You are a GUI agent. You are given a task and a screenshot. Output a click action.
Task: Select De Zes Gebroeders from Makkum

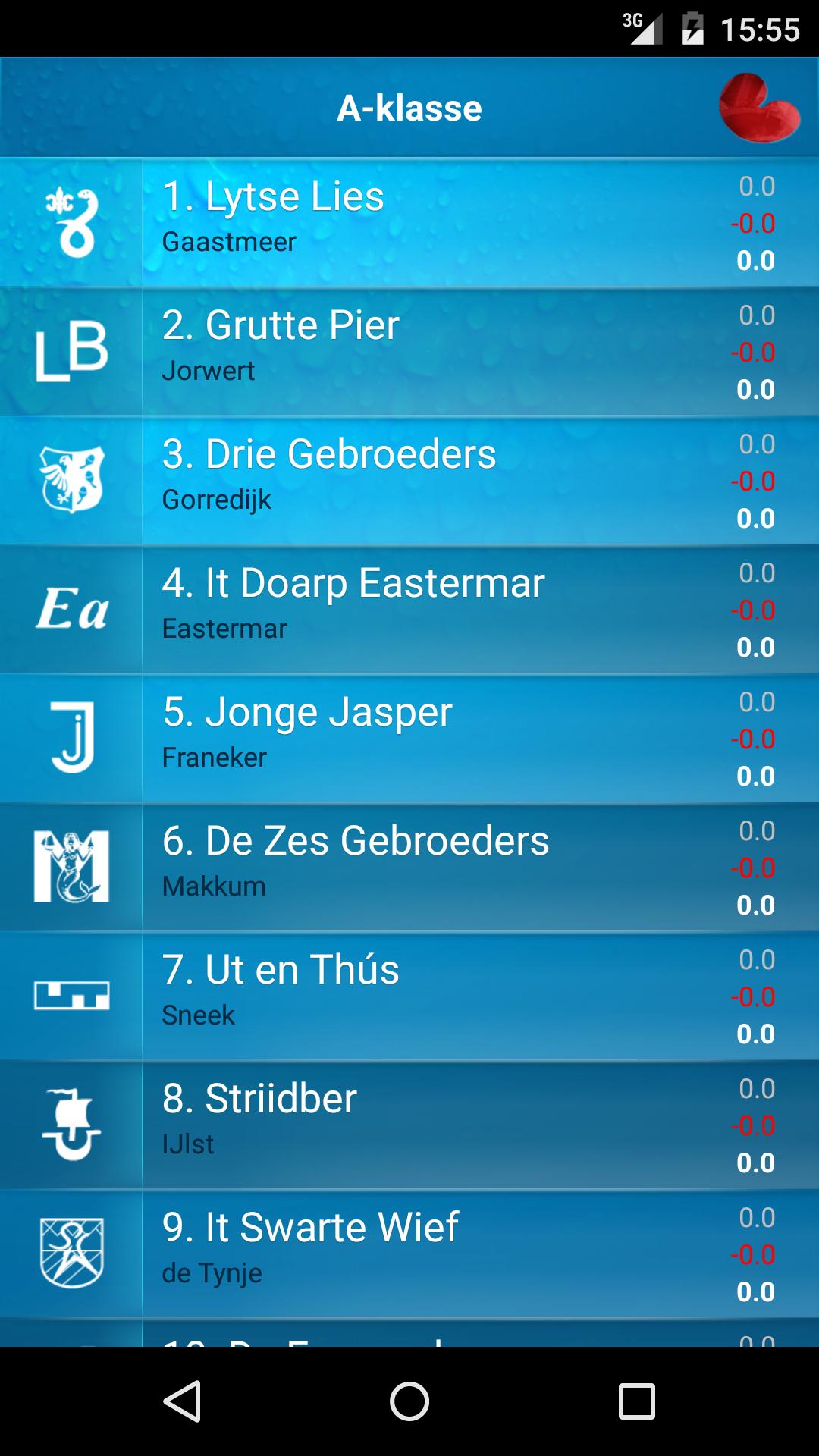pos(409,866)
